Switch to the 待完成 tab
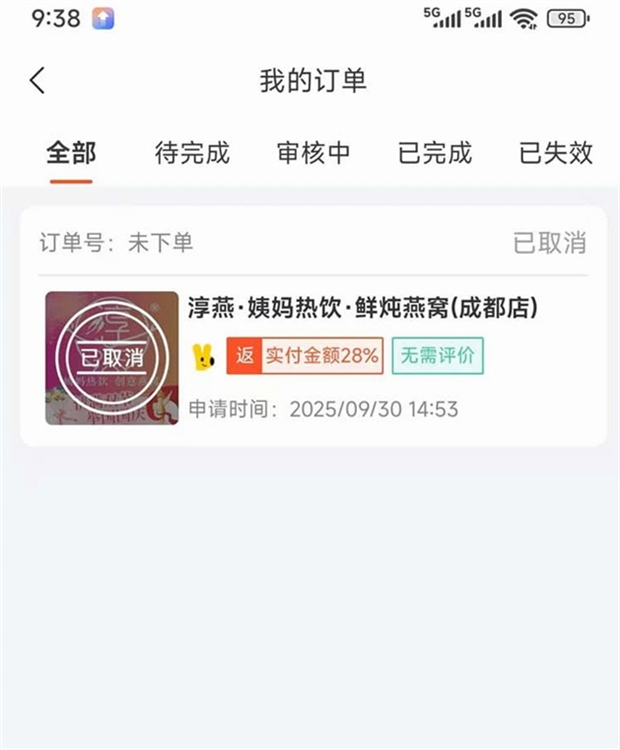620x750 pixels. coord(192,153)
